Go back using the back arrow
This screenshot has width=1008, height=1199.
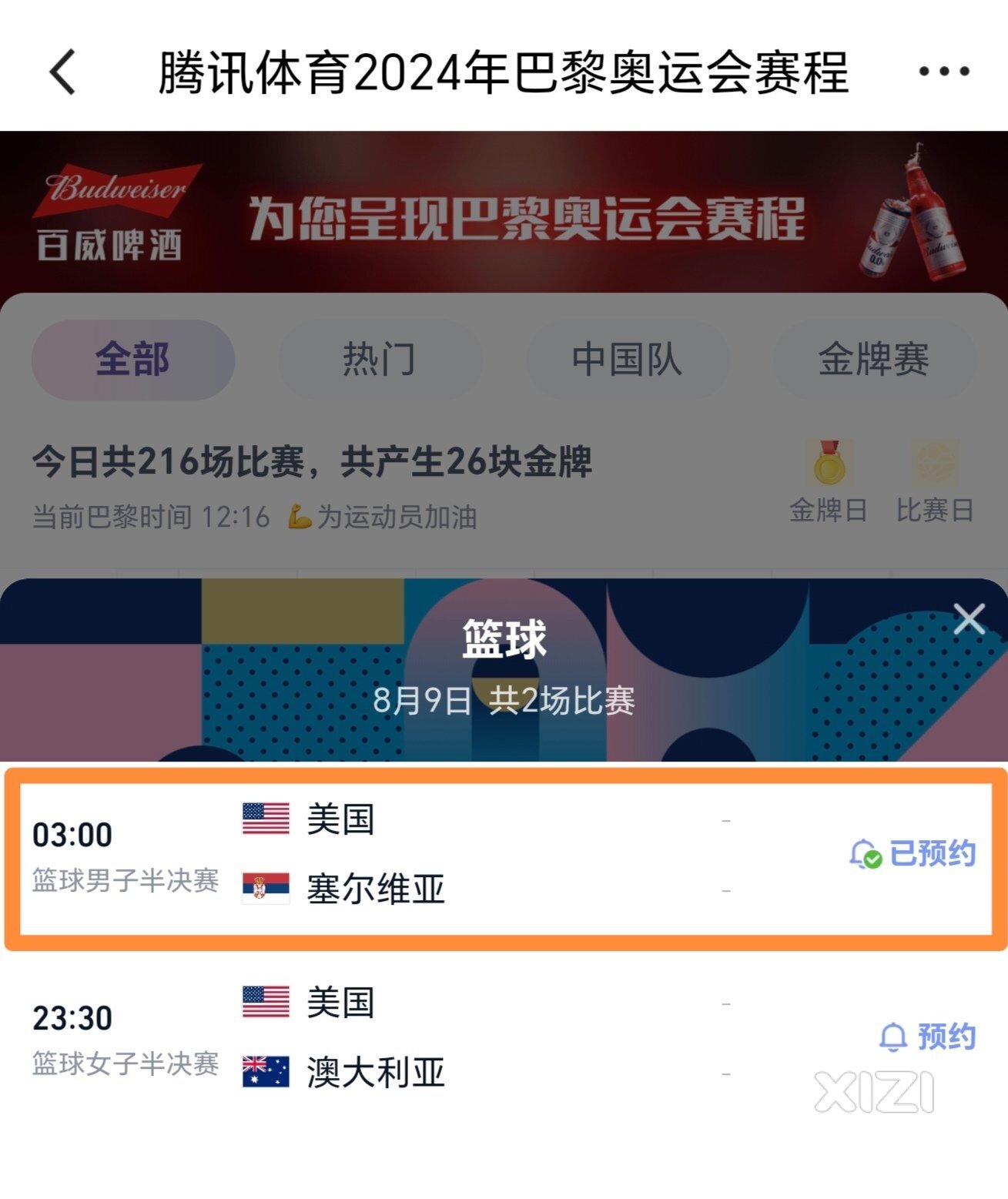click(x=63, y=72)
